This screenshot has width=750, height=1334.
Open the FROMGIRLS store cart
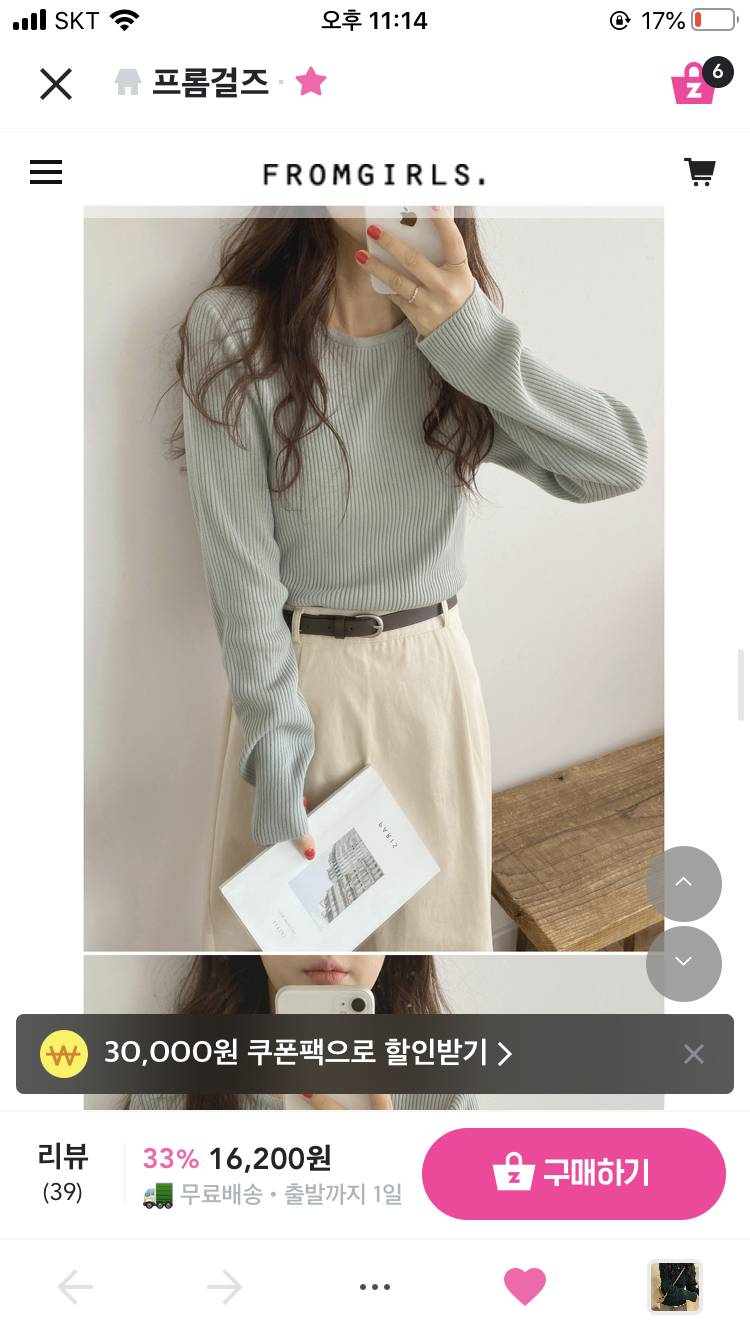click(x=700, y=172)
